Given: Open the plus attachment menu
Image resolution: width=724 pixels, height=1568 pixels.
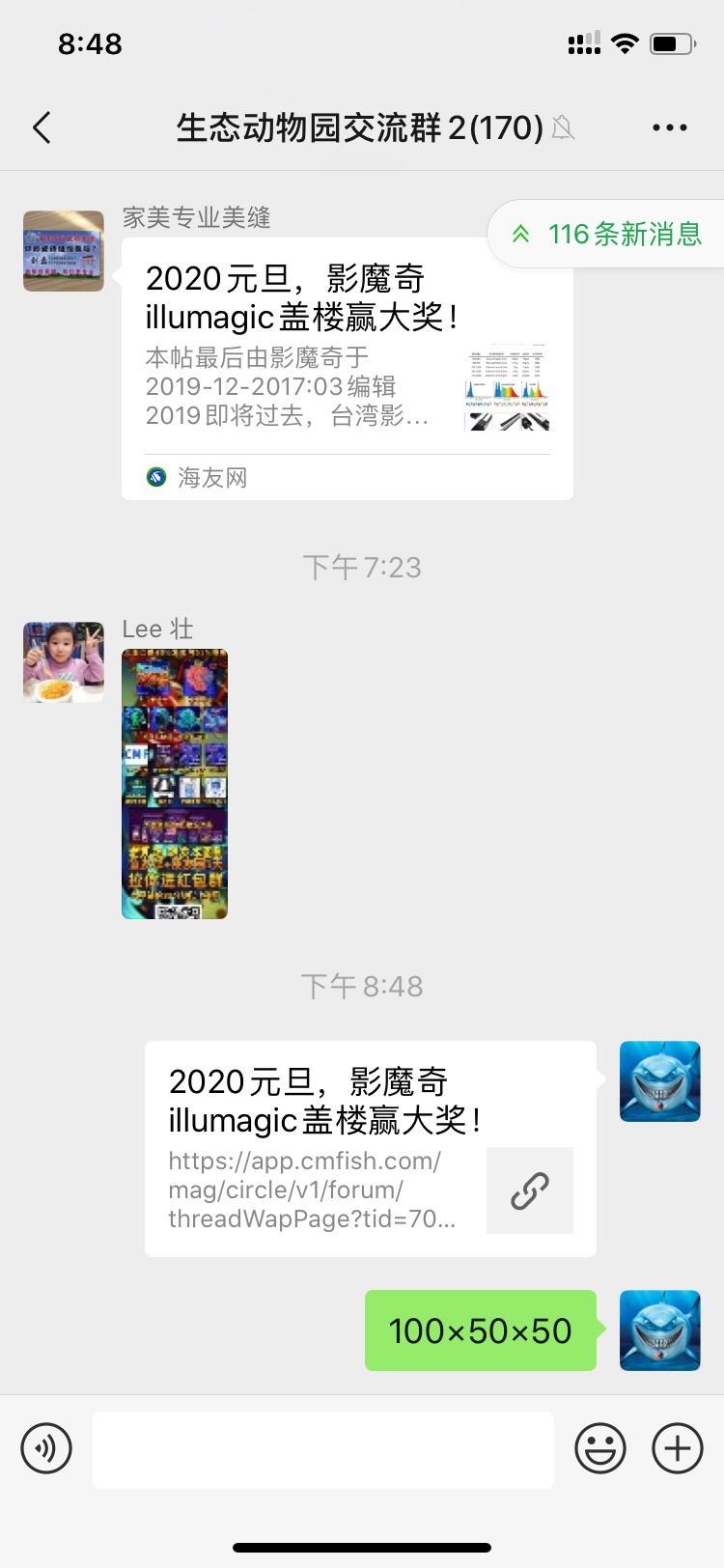Looking at the screenshot, I should pos(678,1448).
